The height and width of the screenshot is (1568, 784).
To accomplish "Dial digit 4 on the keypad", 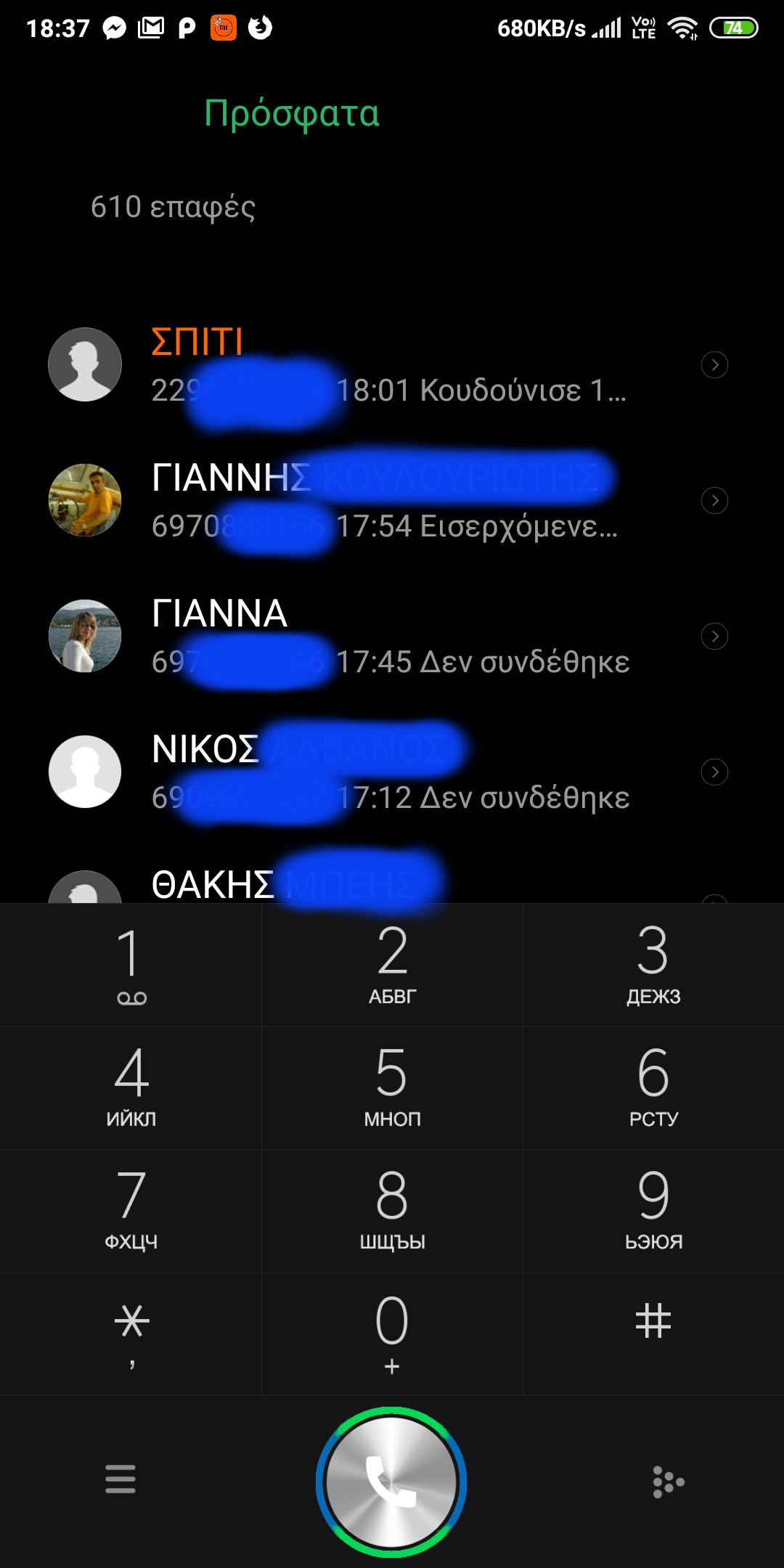I will [131, 1087].
